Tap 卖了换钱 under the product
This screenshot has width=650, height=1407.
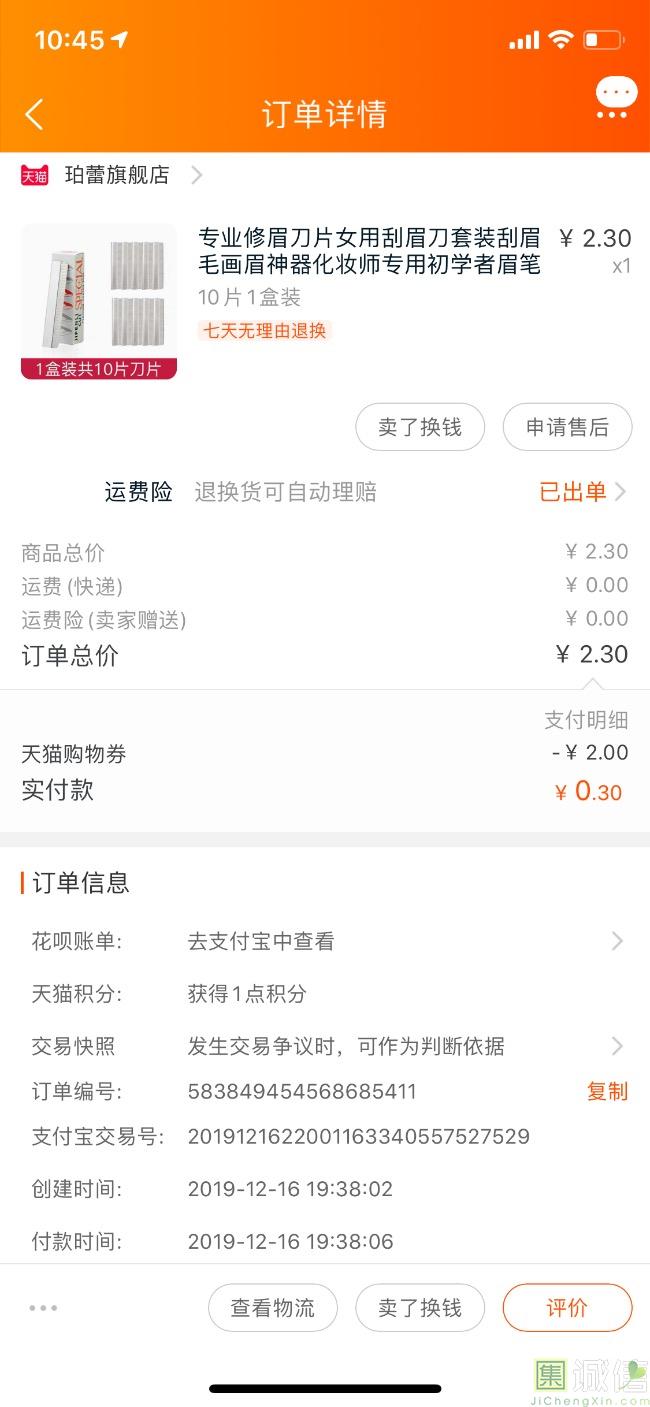[x=420, y=427]
